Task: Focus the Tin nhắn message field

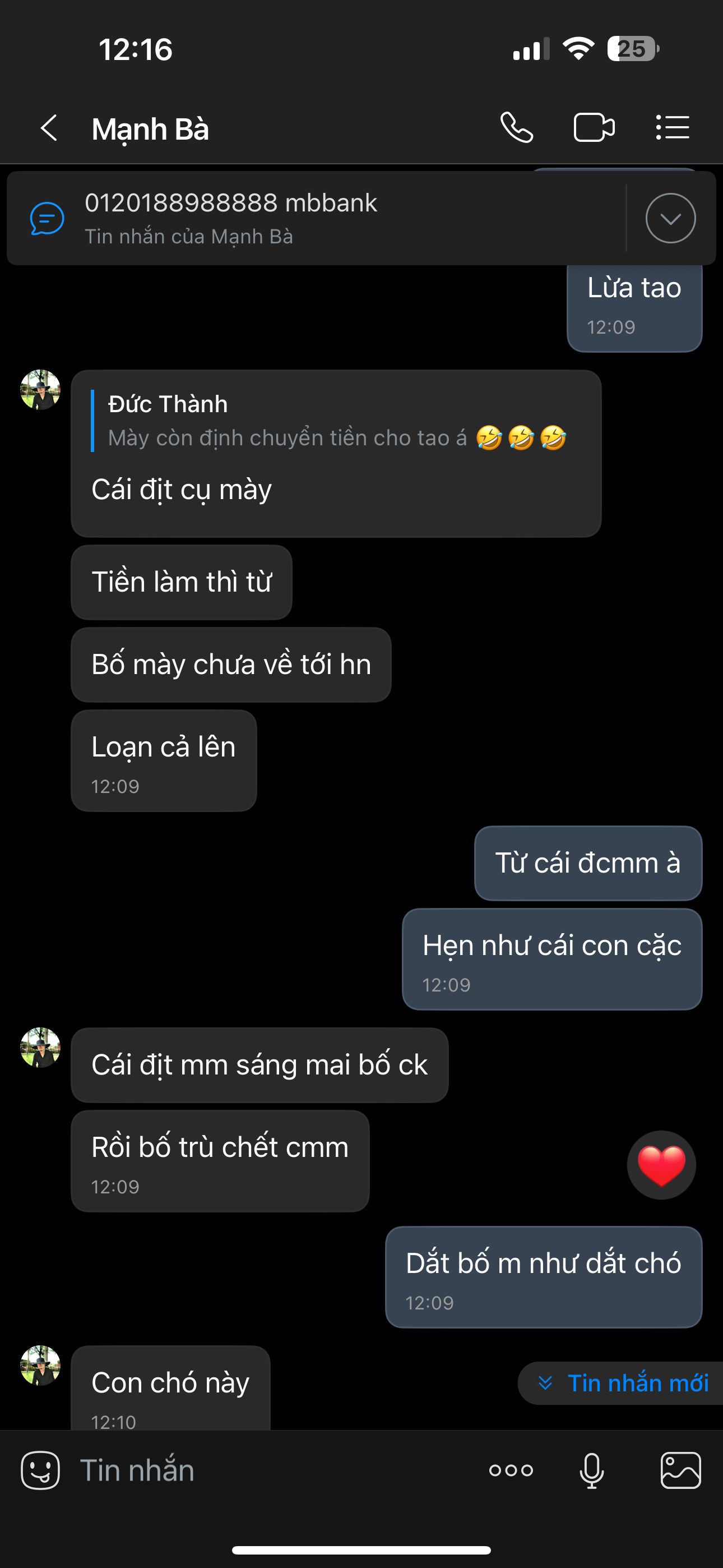Action: (274, 1470)
